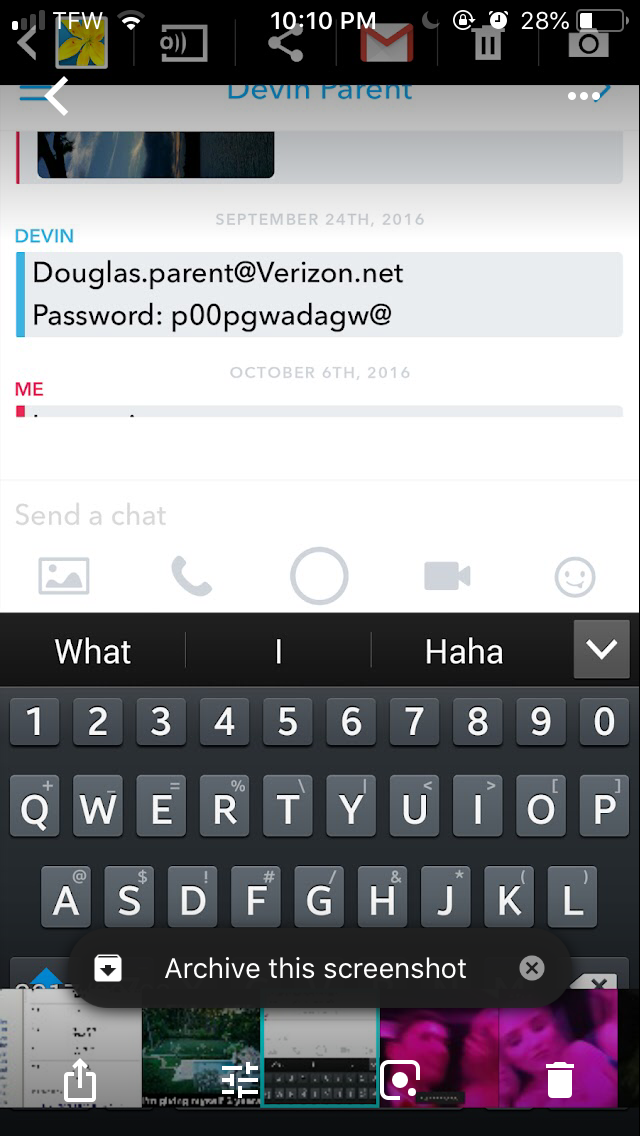
Task: Dismiss the archive screenshot suggestion
Action: tap(532, 968)
